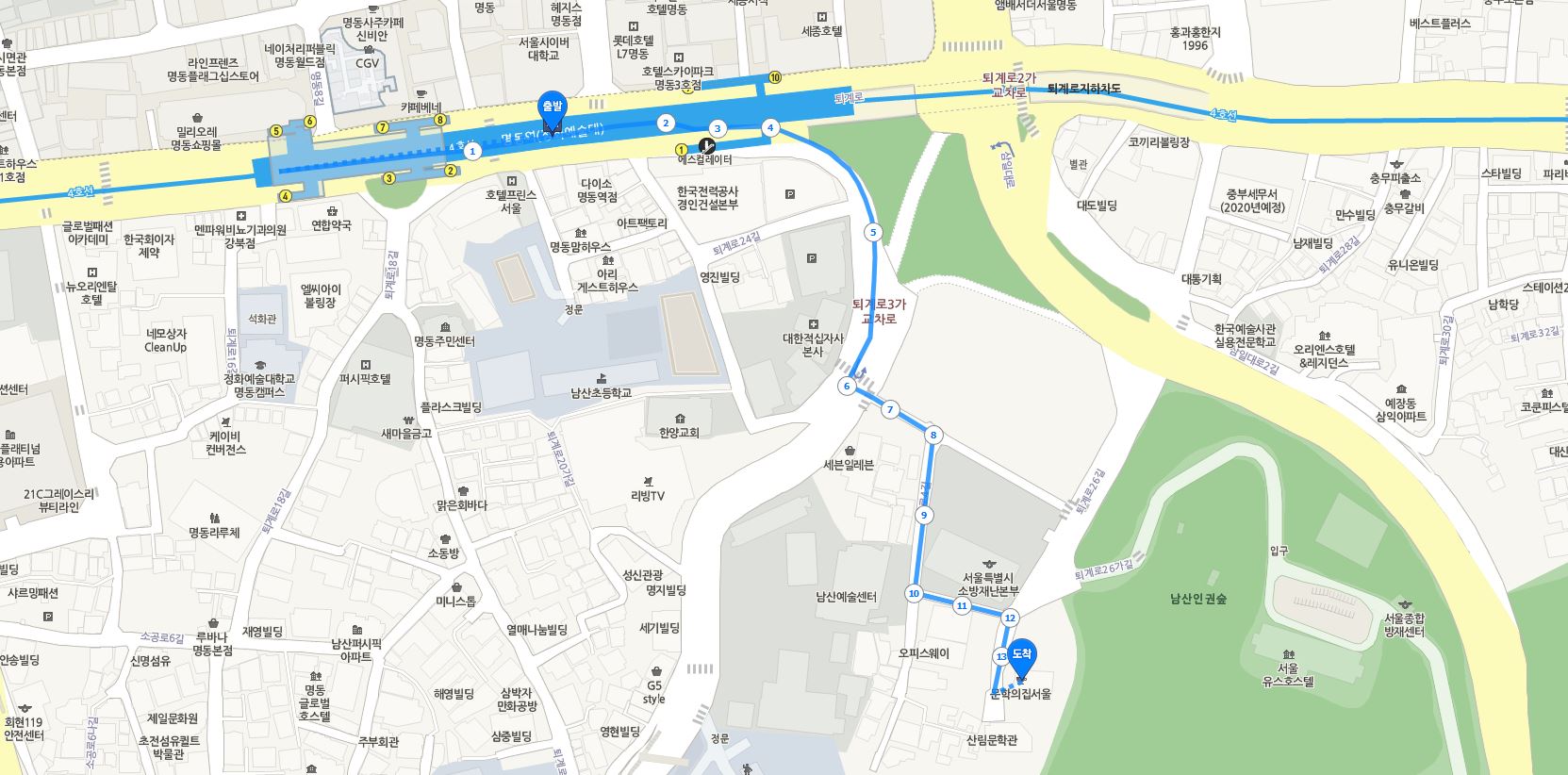
Task: Open the 남산예술센터 place marker
Action: (x=846, y=596)
